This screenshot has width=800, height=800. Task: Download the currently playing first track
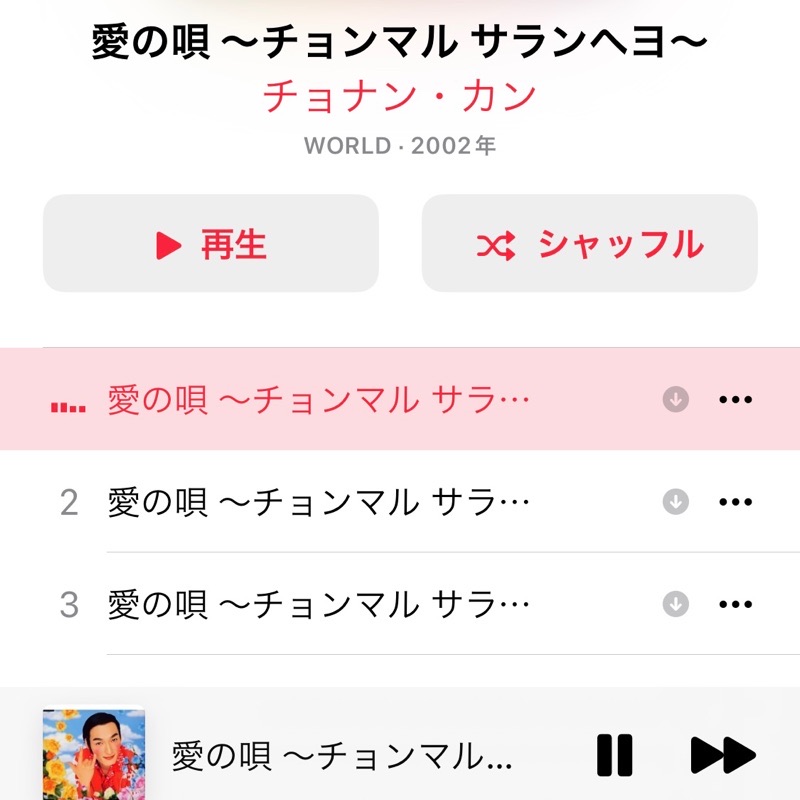coord(676,400)
